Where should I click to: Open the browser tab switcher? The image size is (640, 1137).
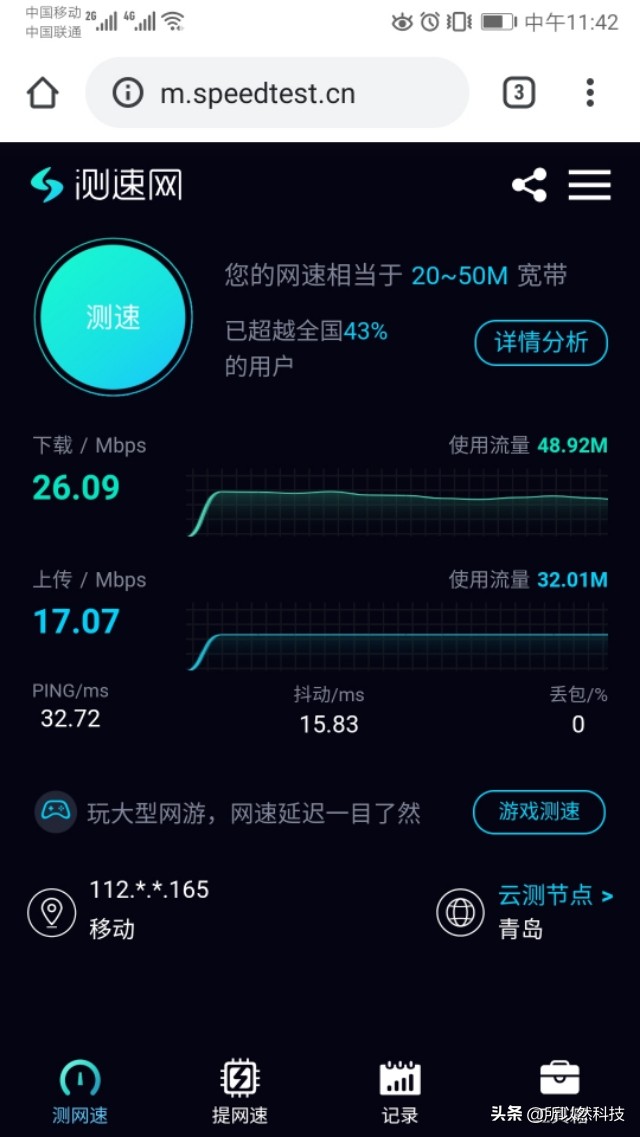point(519,93)
